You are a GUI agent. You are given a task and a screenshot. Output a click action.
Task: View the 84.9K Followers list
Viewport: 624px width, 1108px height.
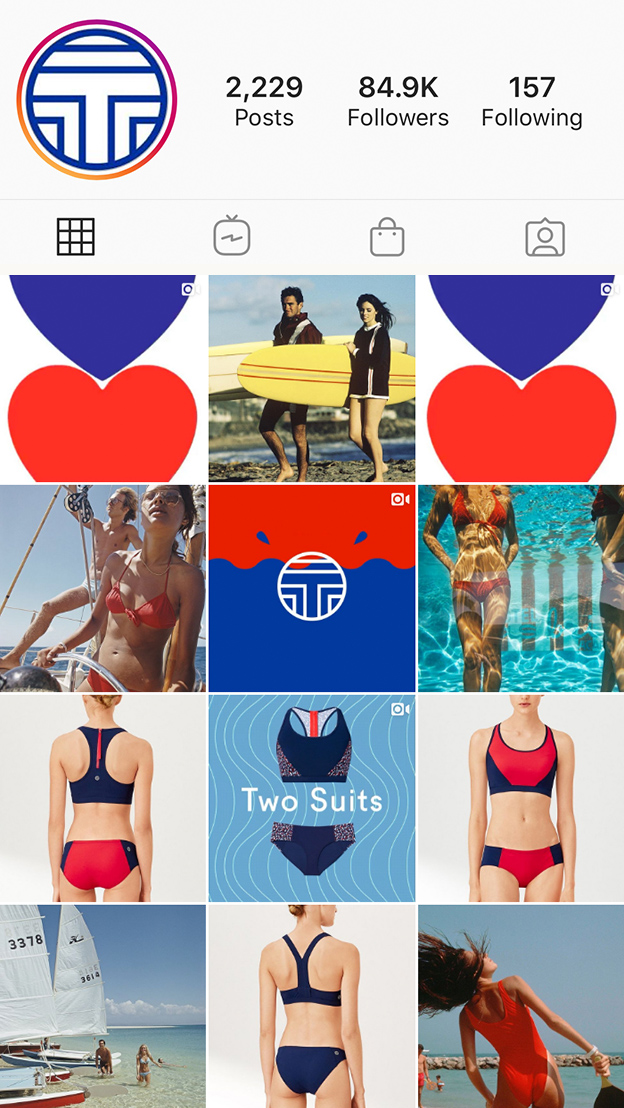(x=398, y=102)
